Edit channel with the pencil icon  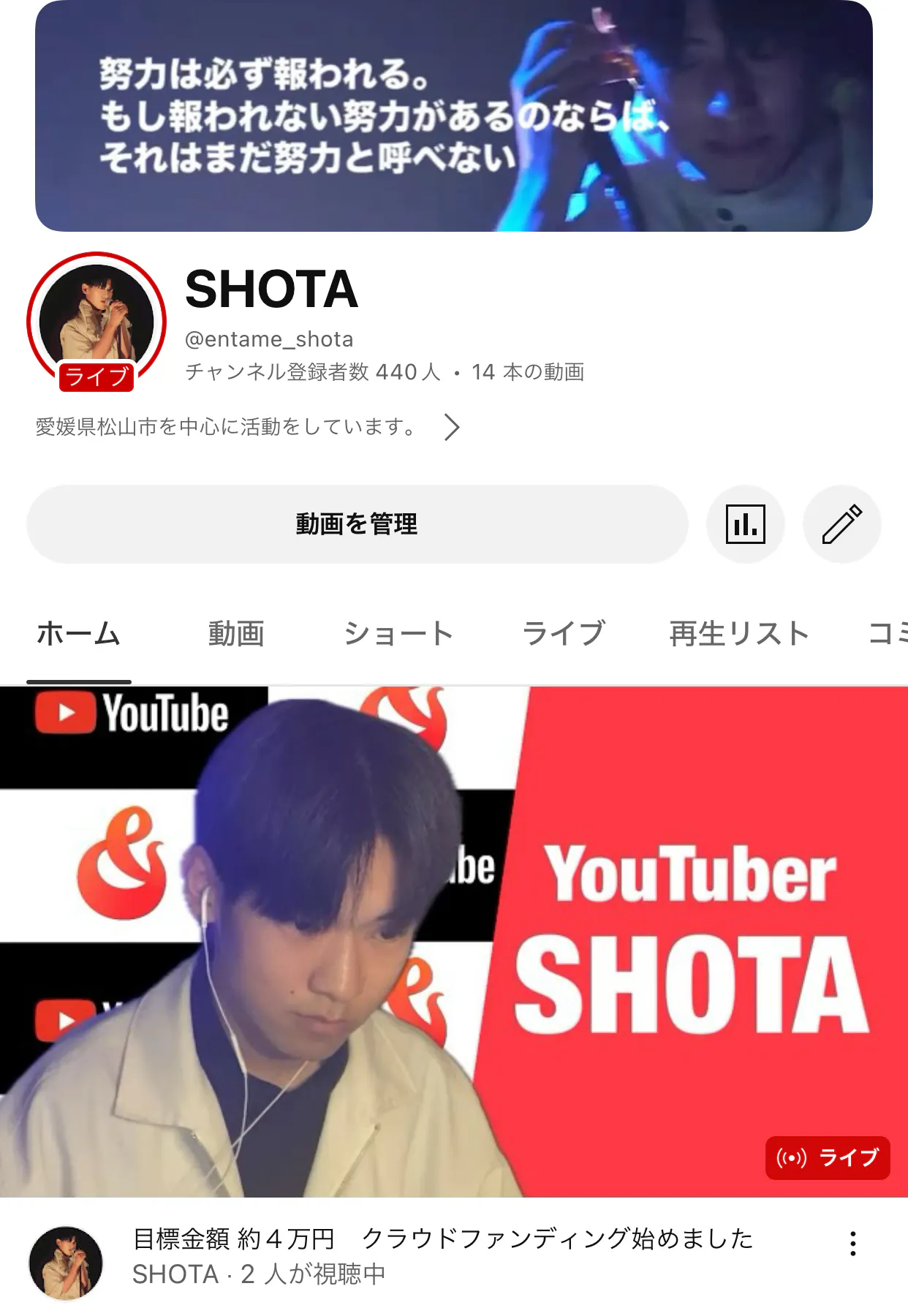(x=841, y=524)
